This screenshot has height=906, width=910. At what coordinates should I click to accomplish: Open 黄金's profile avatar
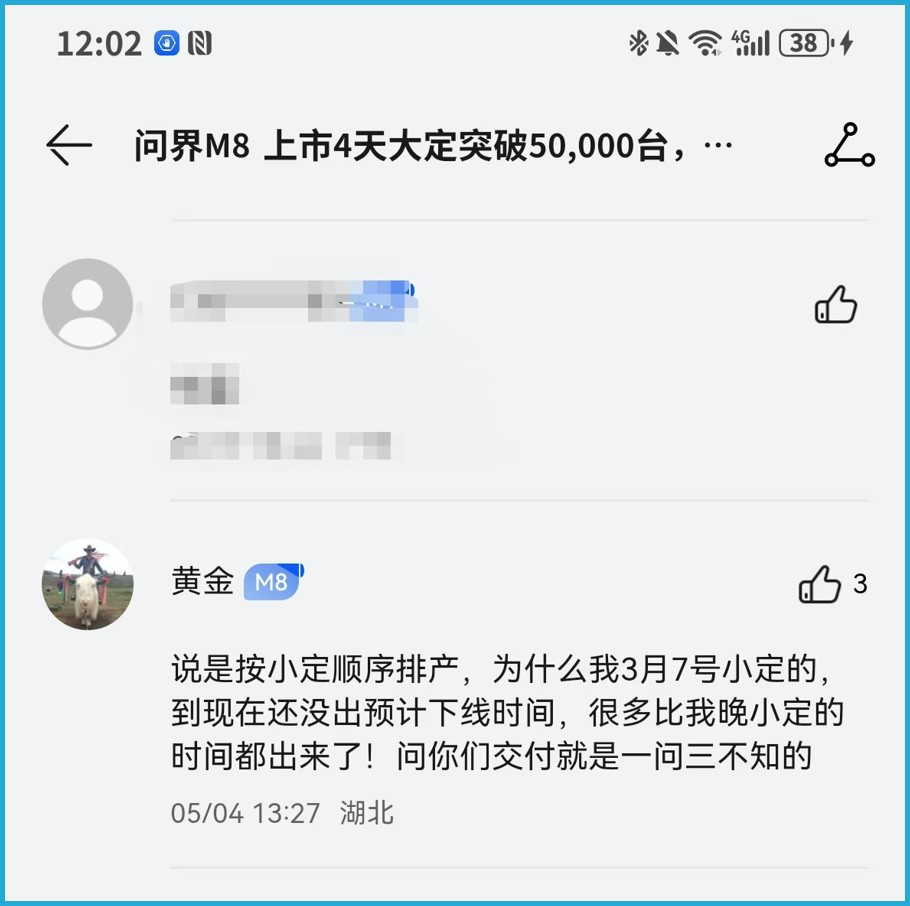point(88,585)
